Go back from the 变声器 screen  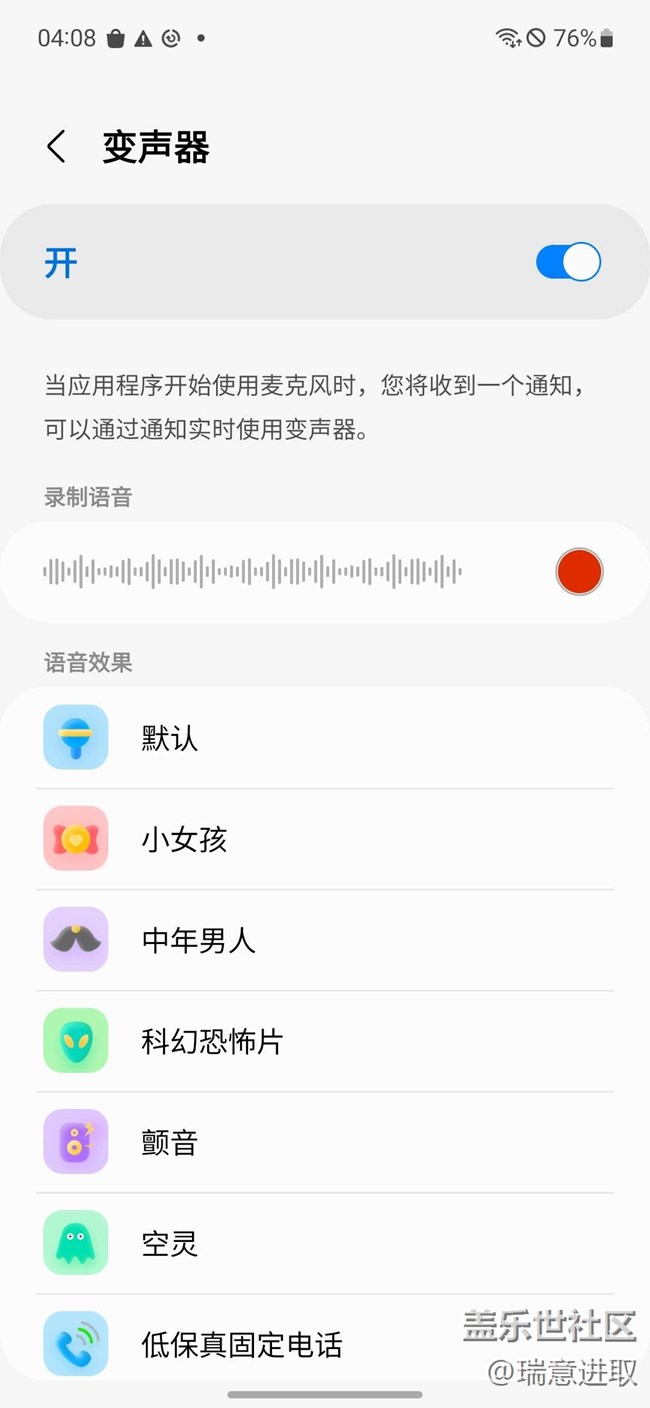(57, 147)
